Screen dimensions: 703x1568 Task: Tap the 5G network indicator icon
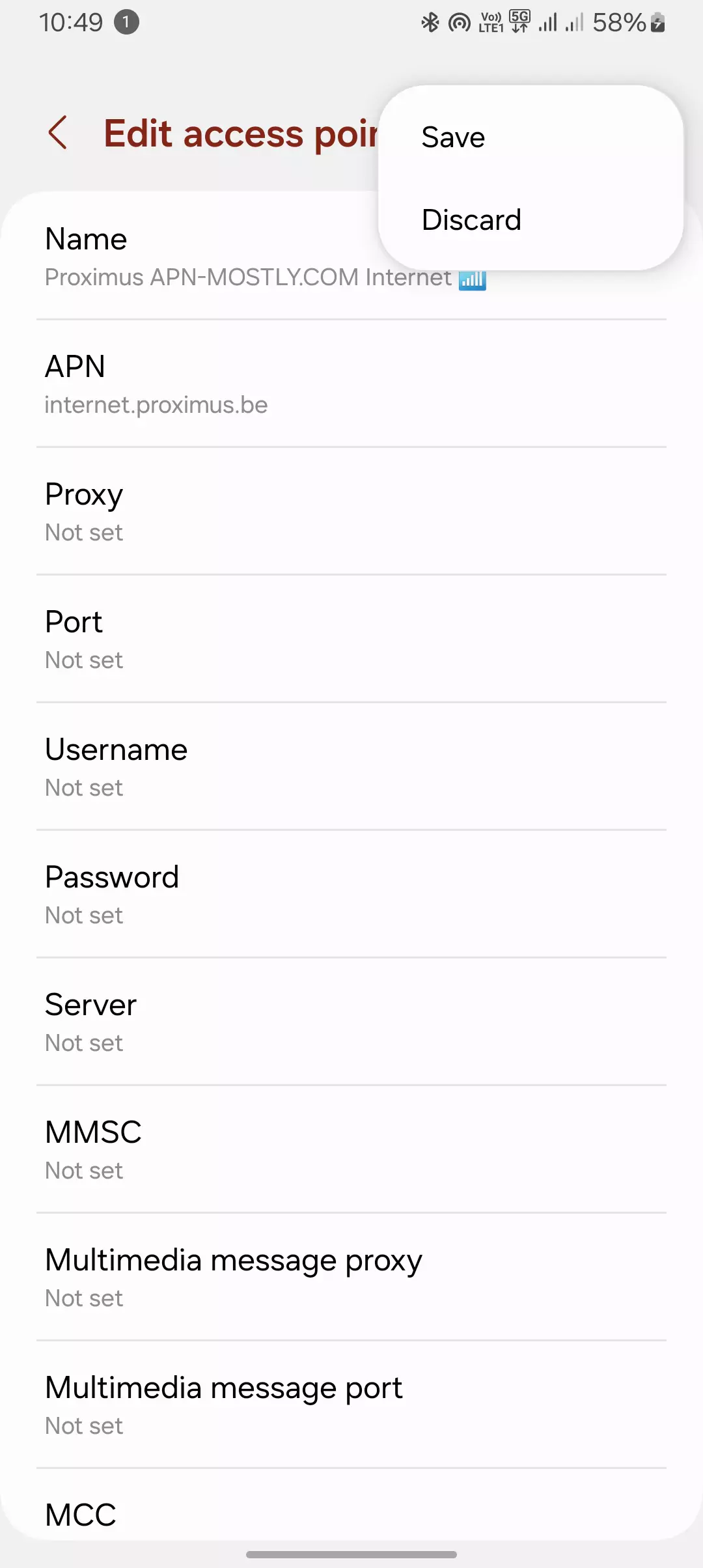pos(519,16)
